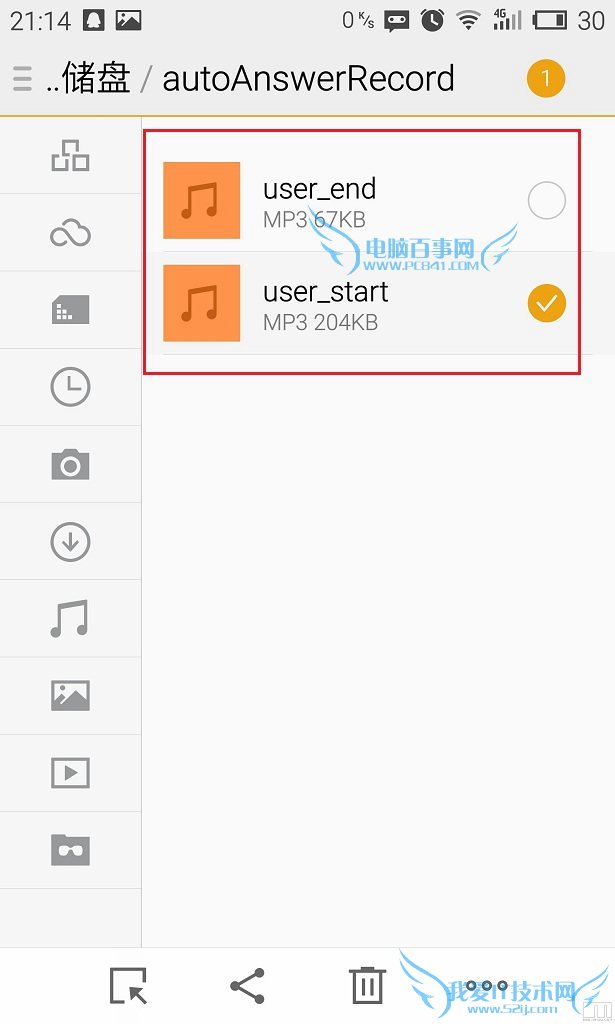Open the network category in sidebar
The height and width of the screenshot is (1024, 615).
[x=70, y=156]
